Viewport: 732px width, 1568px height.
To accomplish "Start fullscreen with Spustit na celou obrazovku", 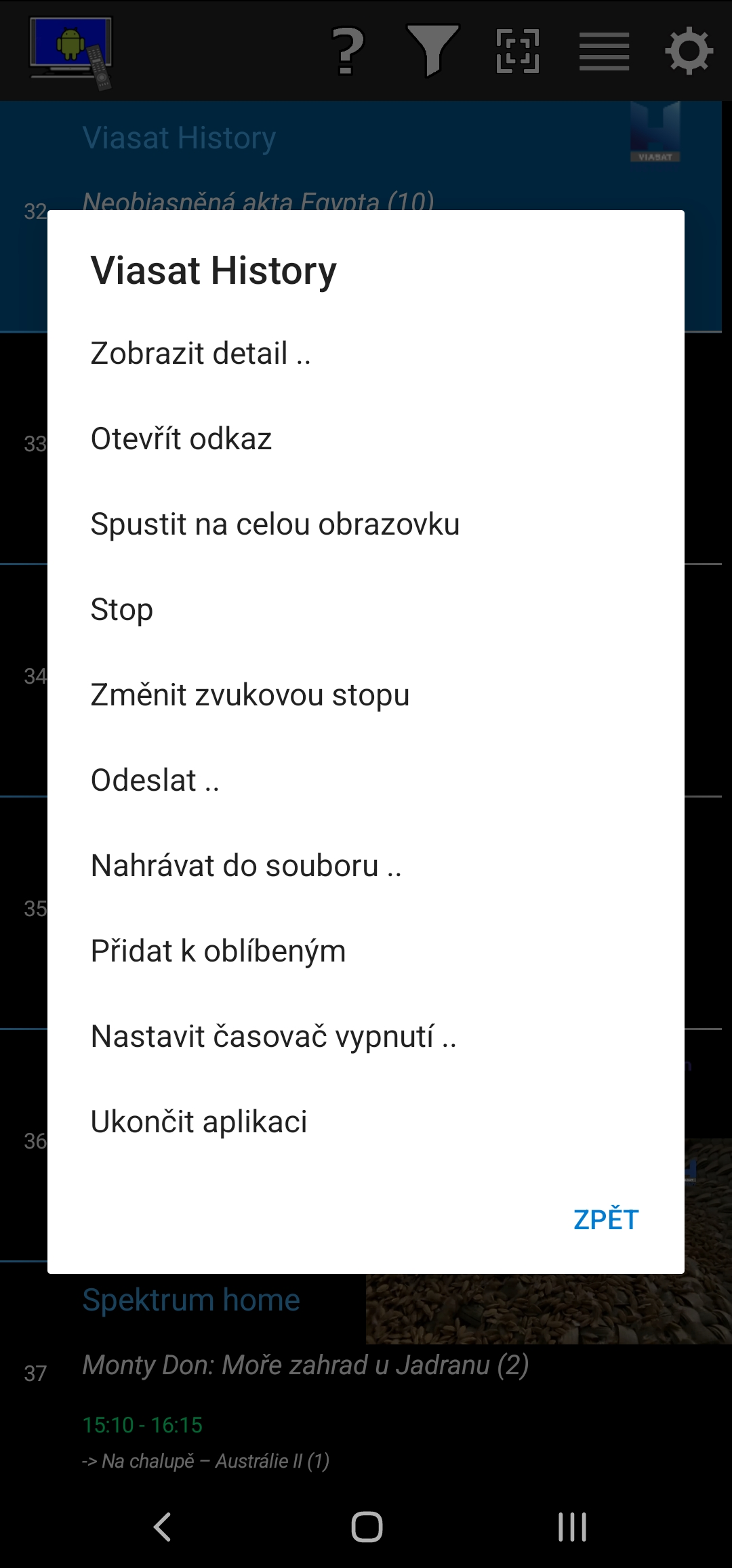I will [366, 524].
